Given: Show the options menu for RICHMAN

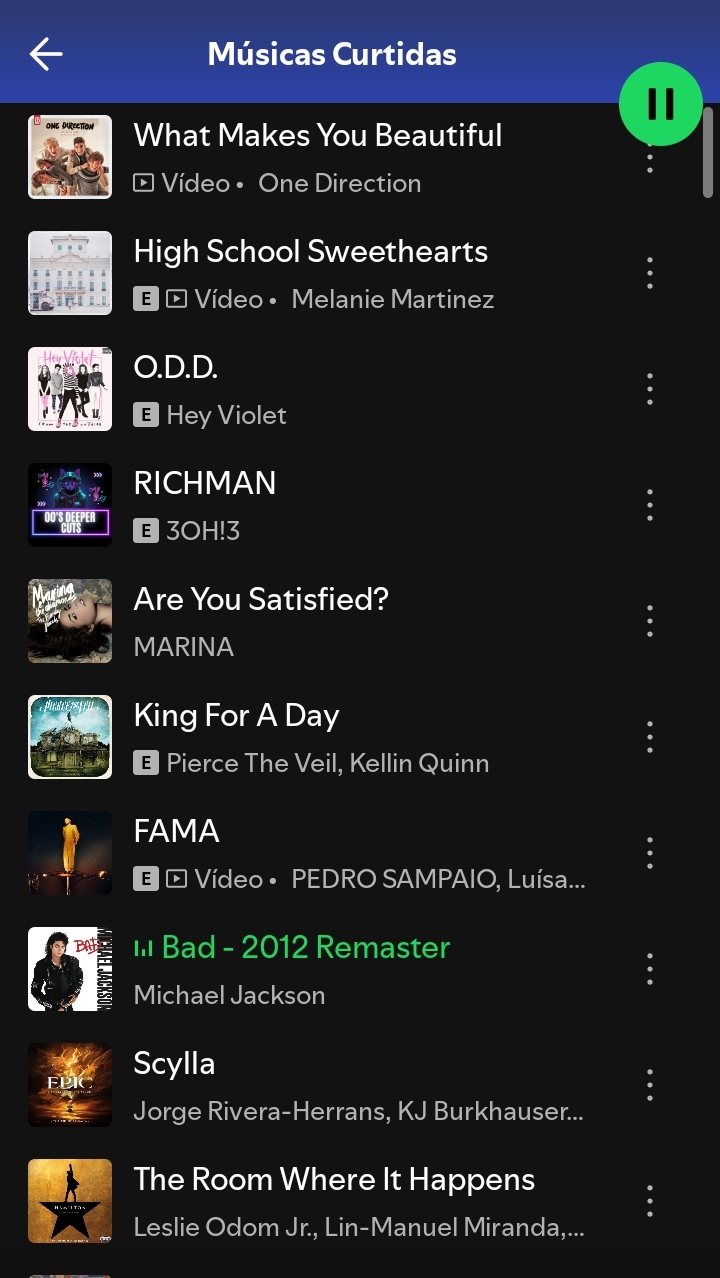Looking at the screenshot, I should (x=650, y=505).
